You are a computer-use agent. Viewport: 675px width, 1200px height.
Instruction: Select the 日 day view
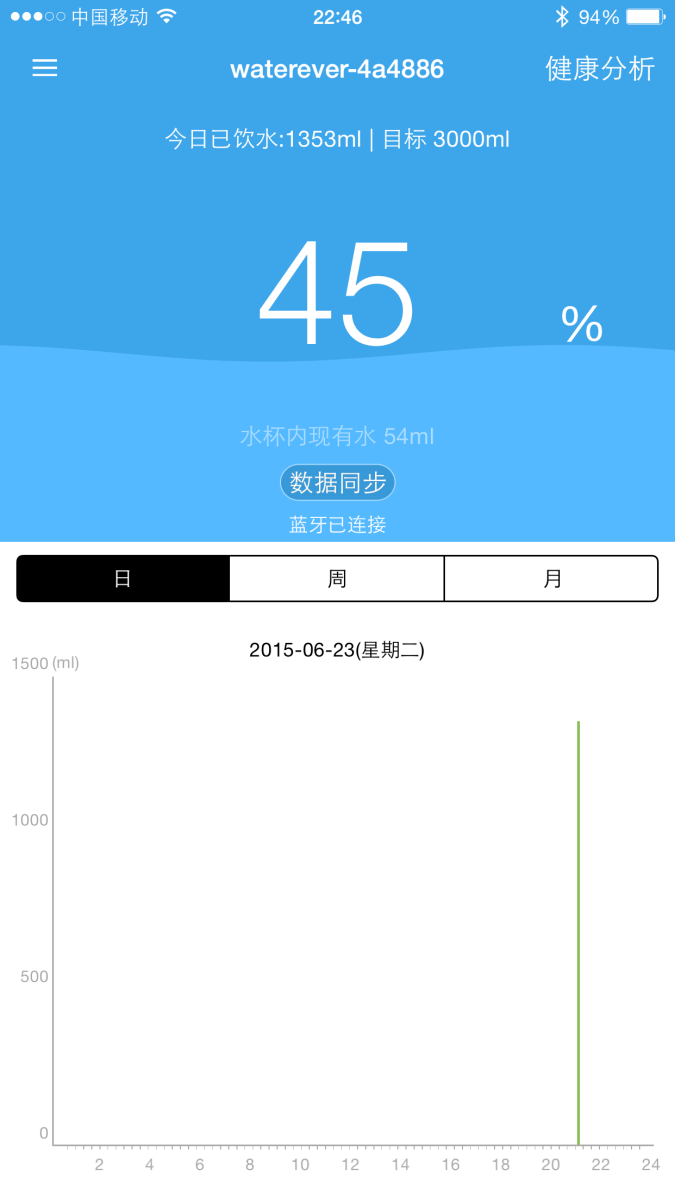(123, 579)
